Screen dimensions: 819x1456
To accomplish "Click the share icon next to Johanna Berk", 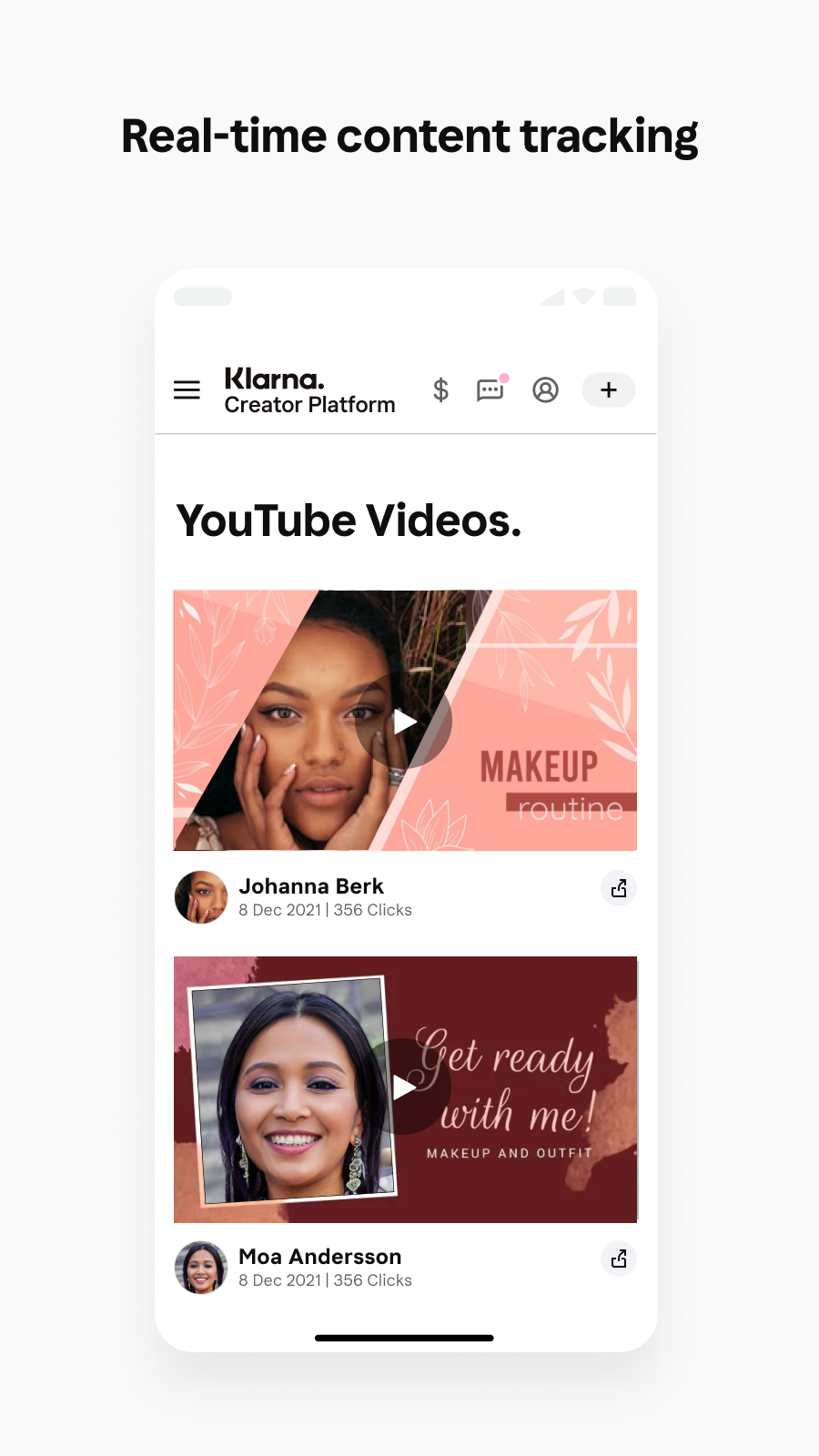I will tap(619, 888).
